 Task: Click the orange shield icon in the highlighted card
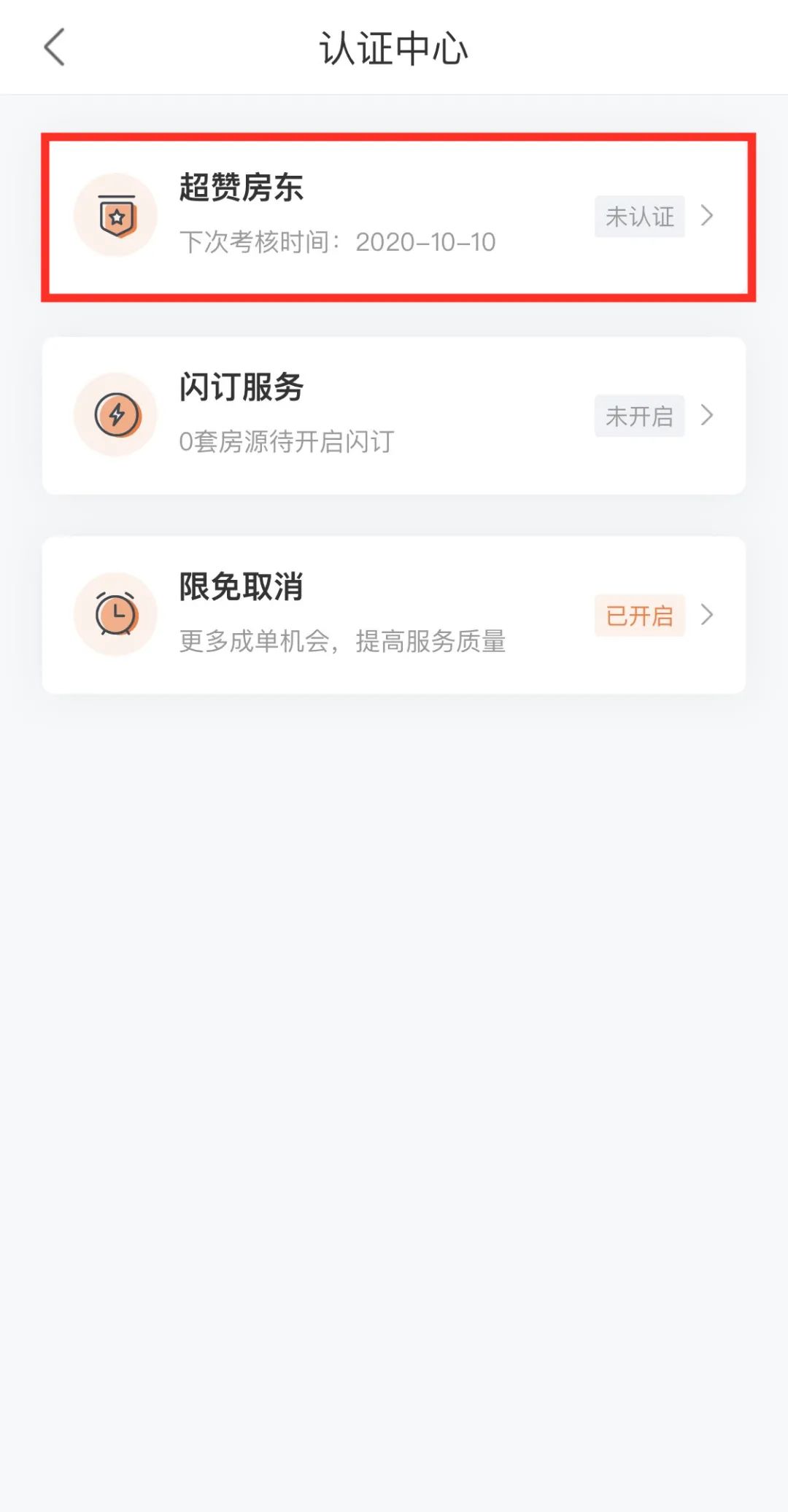[115, 215]
